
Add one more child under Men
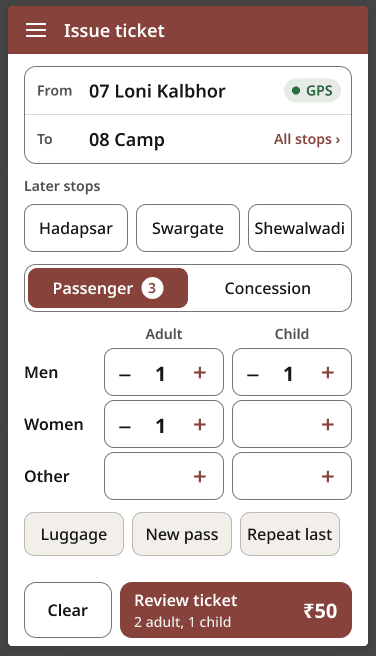pyautogui.click(x=328, y=372)
